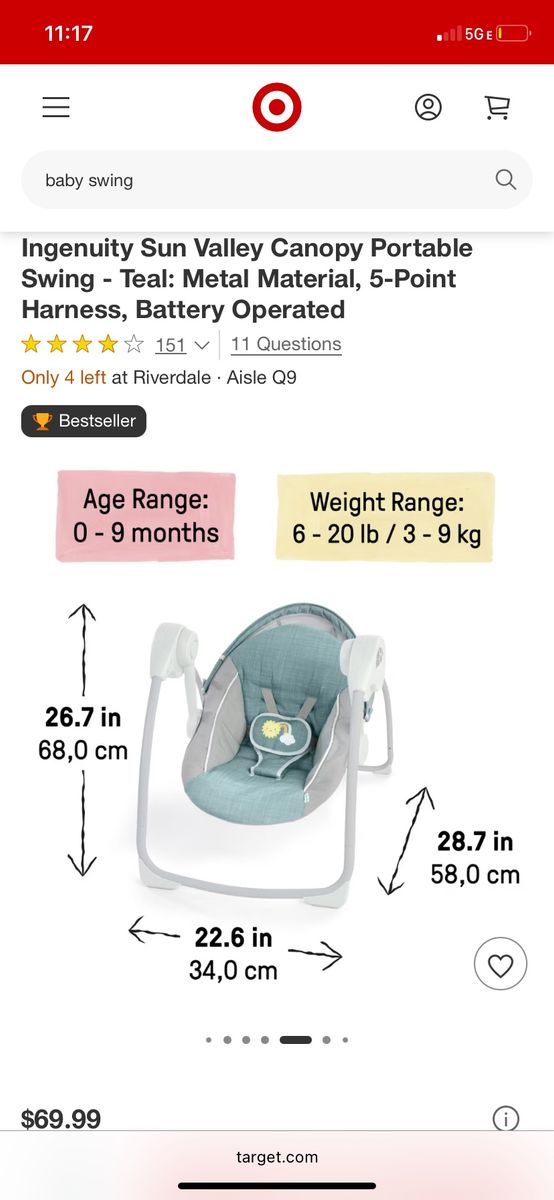The width and height of the screenshot is (554, 1200).
Task: Open the hamburger menu
Action: click(x=56, y=107)
